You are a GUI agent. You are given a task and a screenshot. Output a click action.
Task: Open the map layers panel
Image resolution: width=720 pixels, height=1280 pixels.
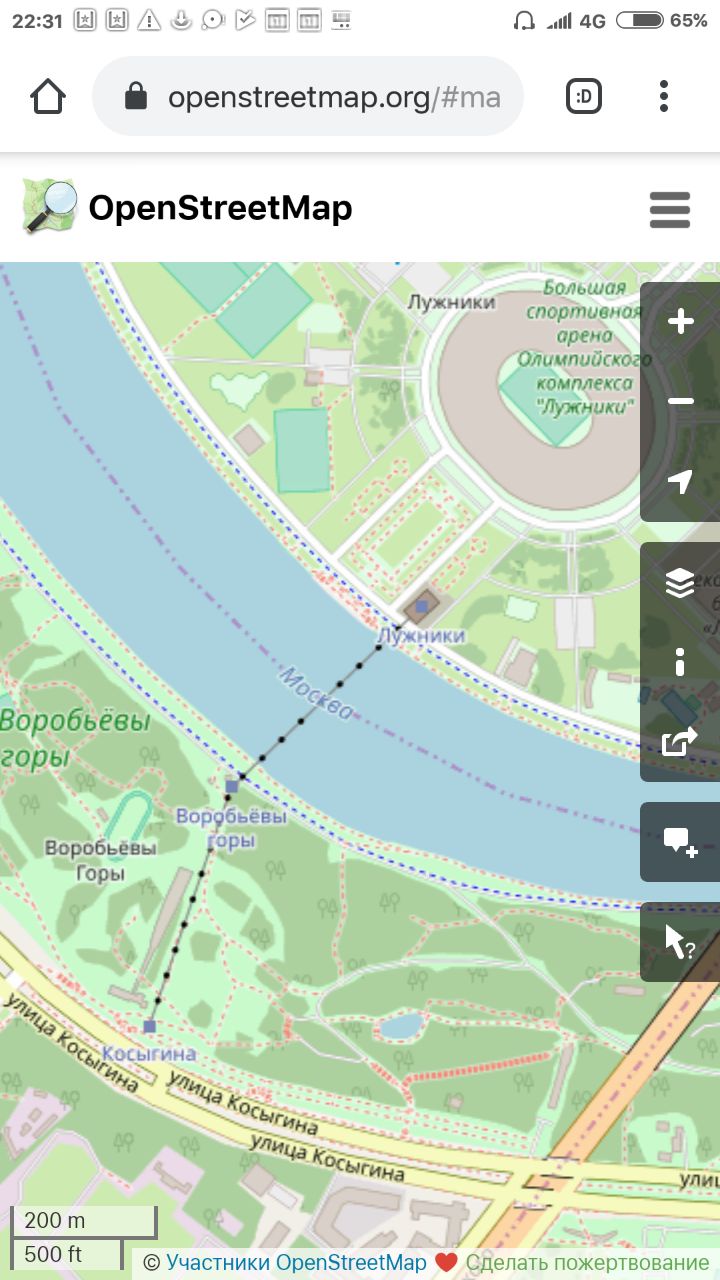680,582
